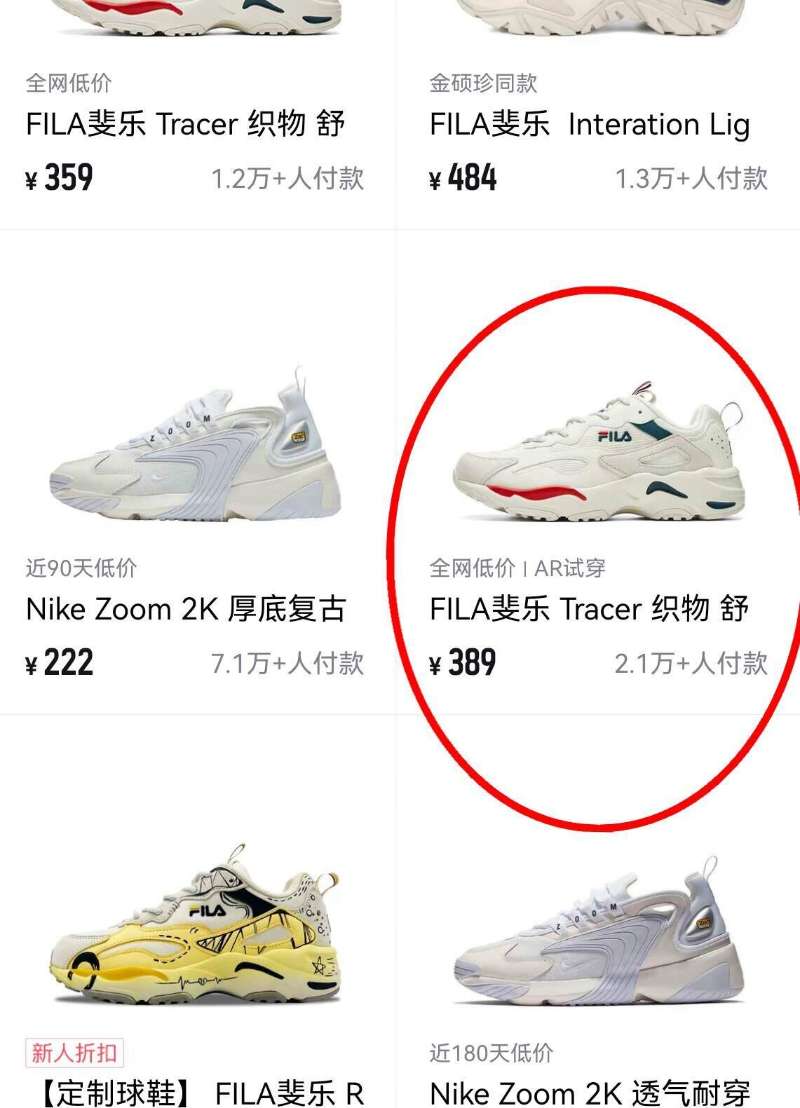Open the ¥359 FILA Tracer product card
The width and height of the screenshot is (800, 1108).
[x=186, y=125]
